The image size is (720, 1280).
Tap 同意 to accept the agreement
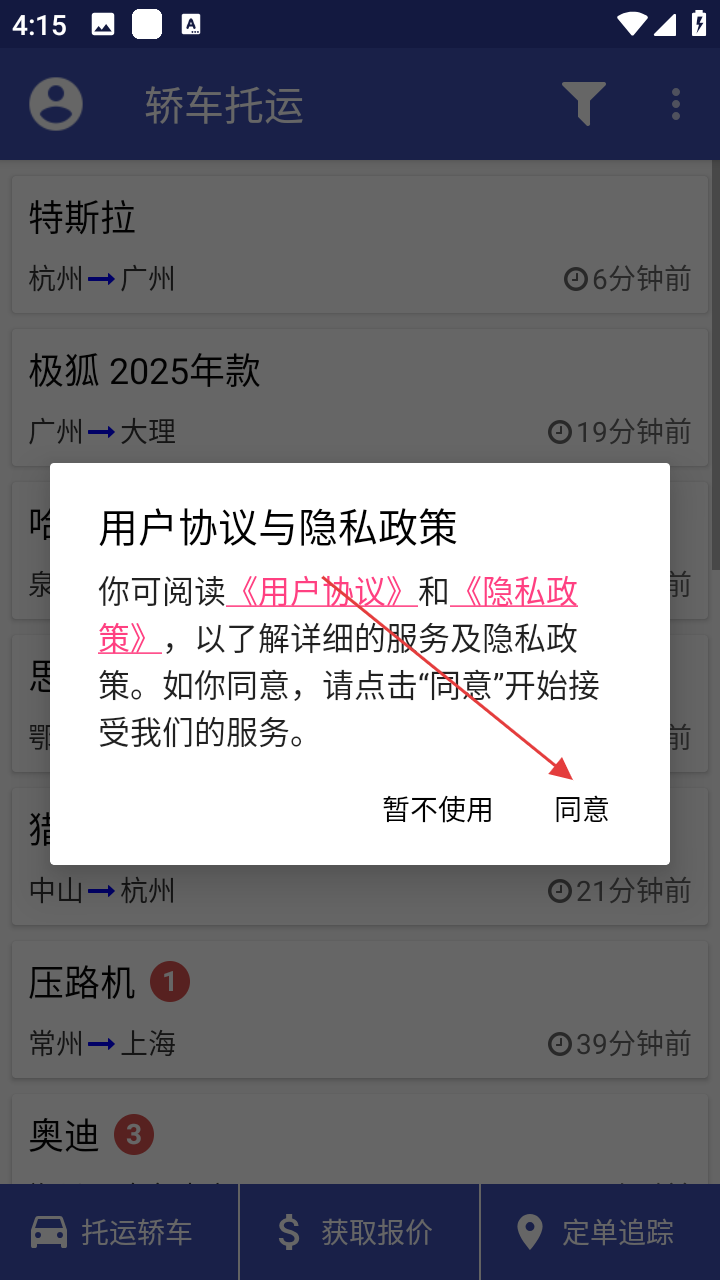pyautogui.click(x=581, y=809)
